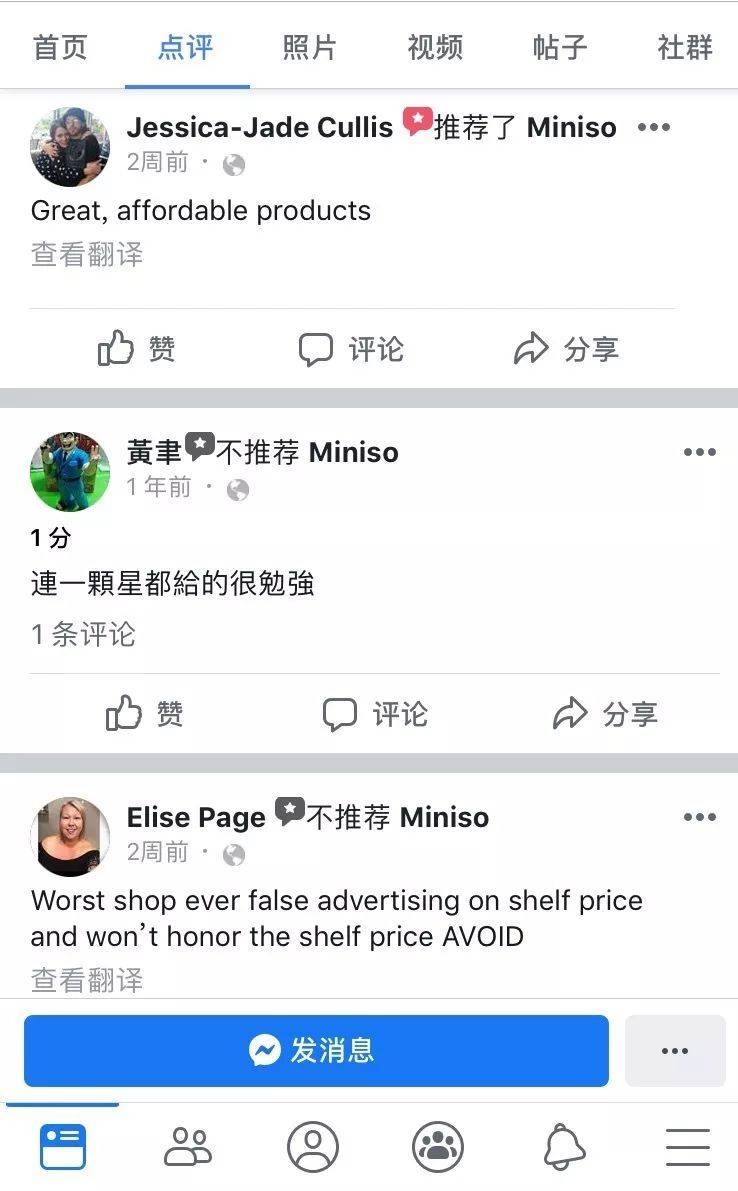Switch to the 首页 tab
This screenshot has height=1191, width=738.
pyautogui.click(x=60, y=47)
